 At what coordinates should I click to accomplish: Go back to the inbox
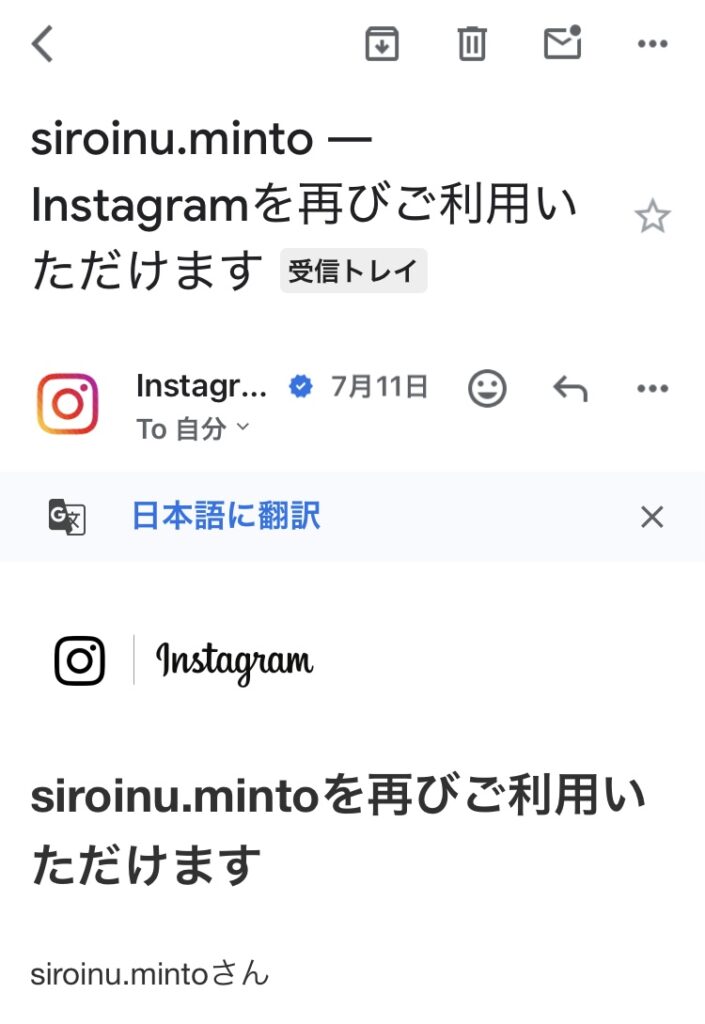point(42,44)
